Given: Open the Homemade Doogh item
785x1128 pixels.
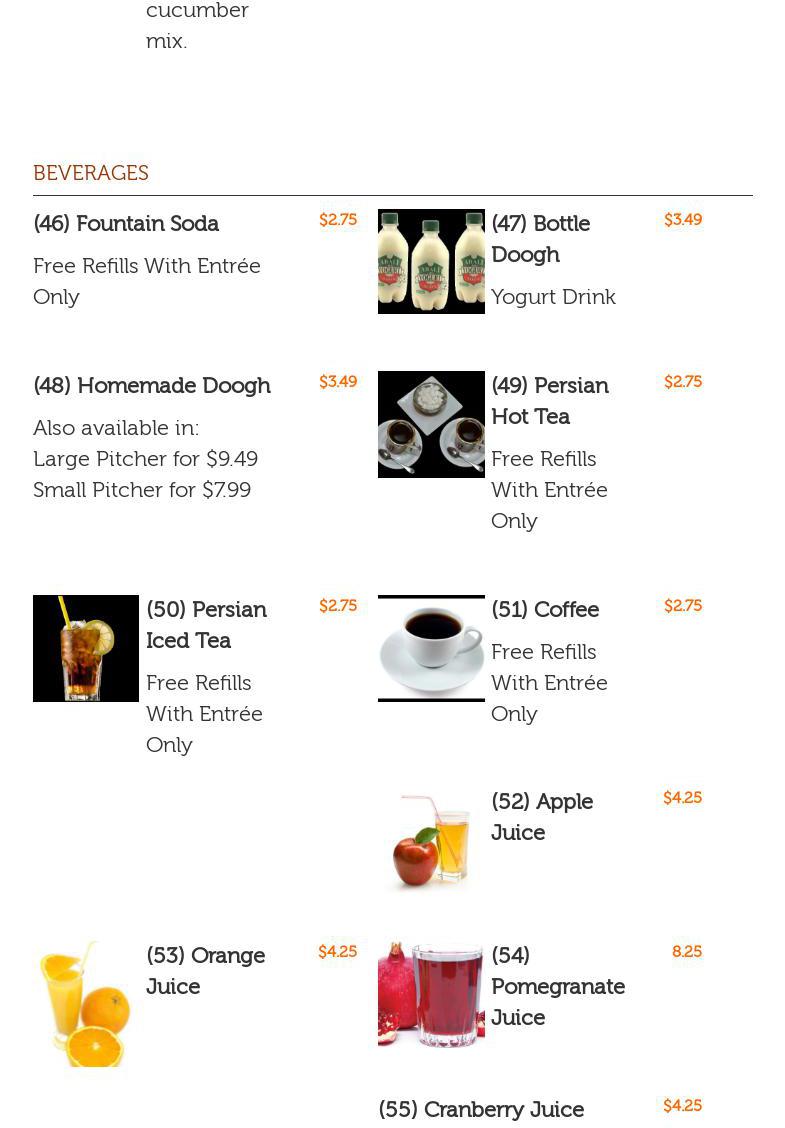Looking at the screenshot, I should tap(152, 385).
